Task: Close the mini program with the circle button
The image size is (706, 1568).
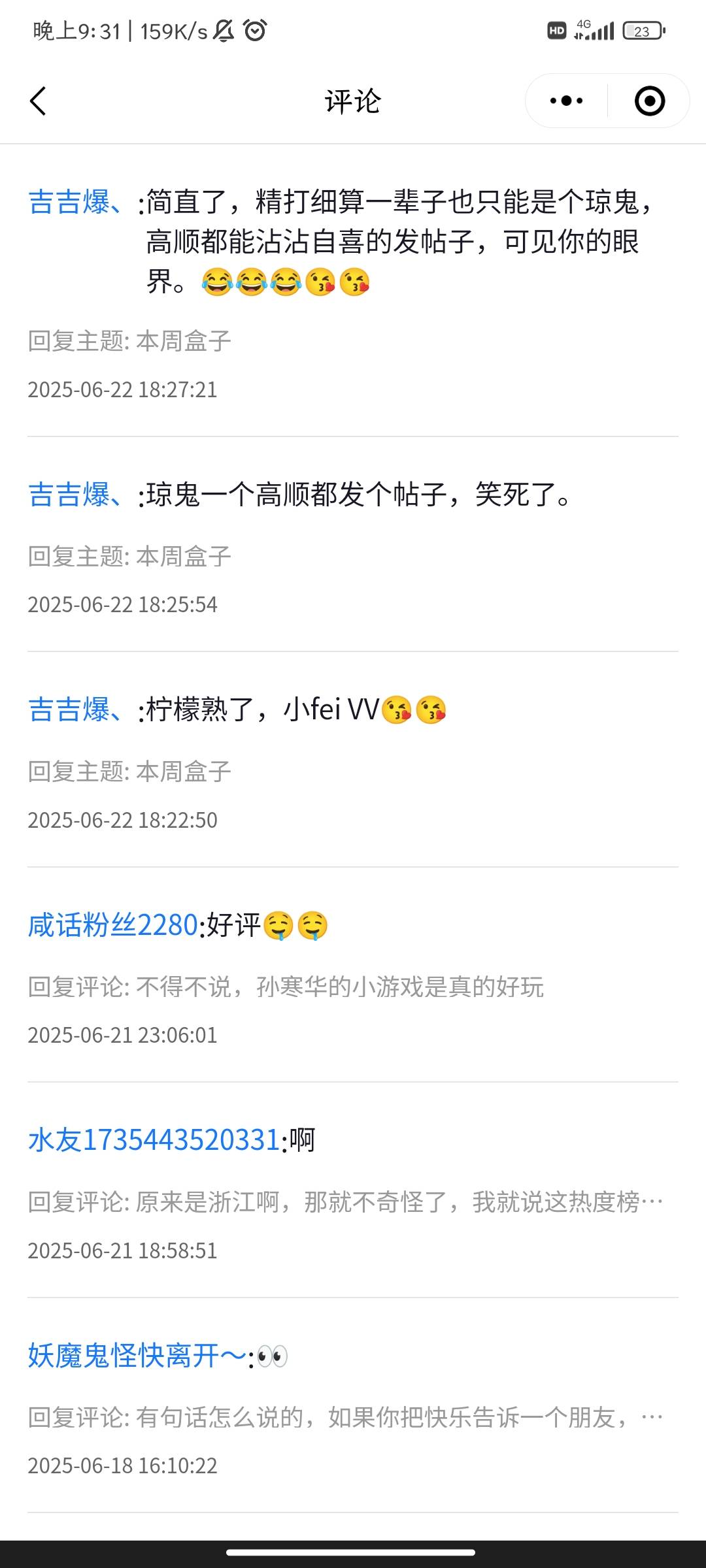Action: click(650, 101)
